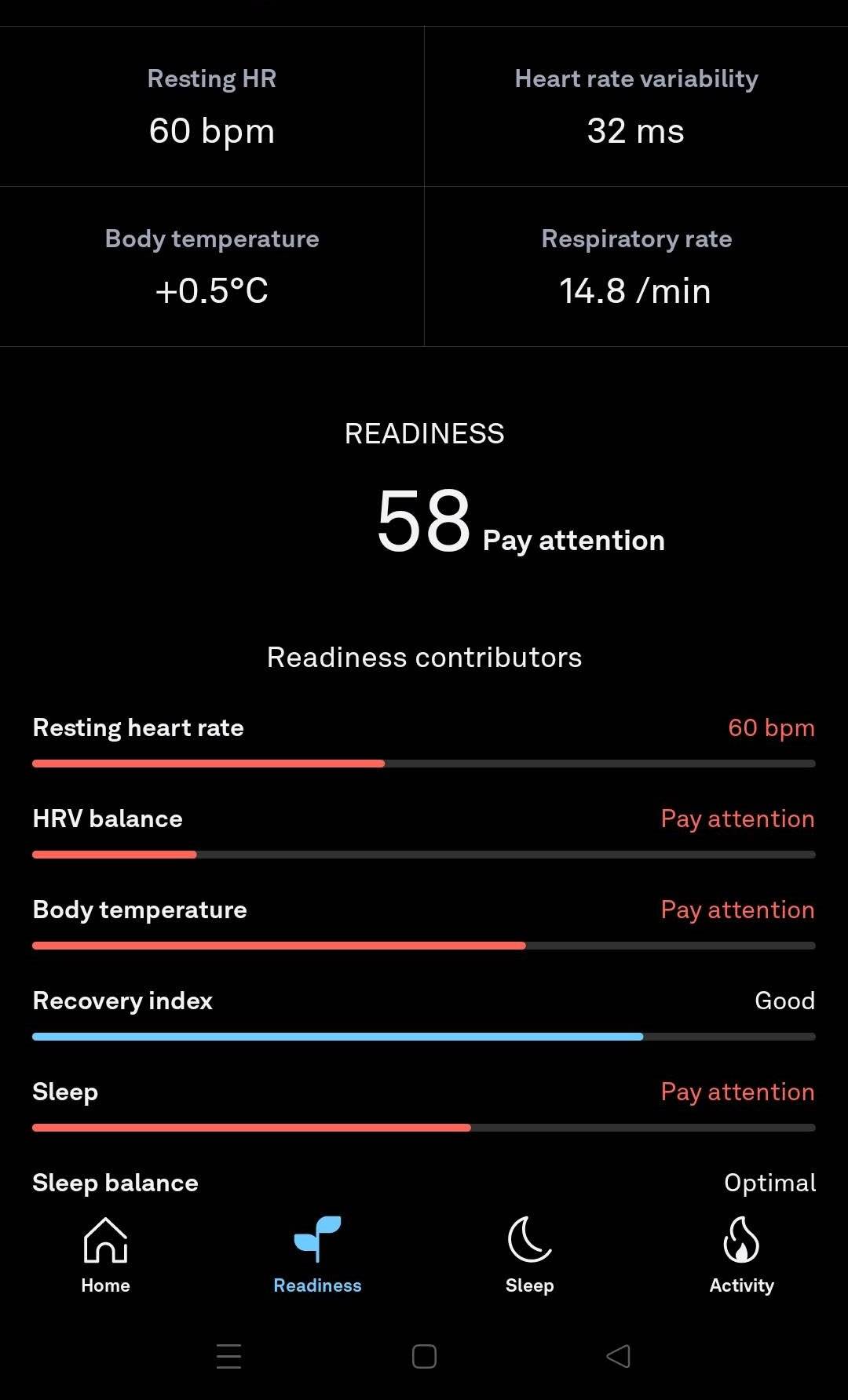The image size is (848, 1400).
Task: Show details for Recovery index
Action: (424, 1012)
